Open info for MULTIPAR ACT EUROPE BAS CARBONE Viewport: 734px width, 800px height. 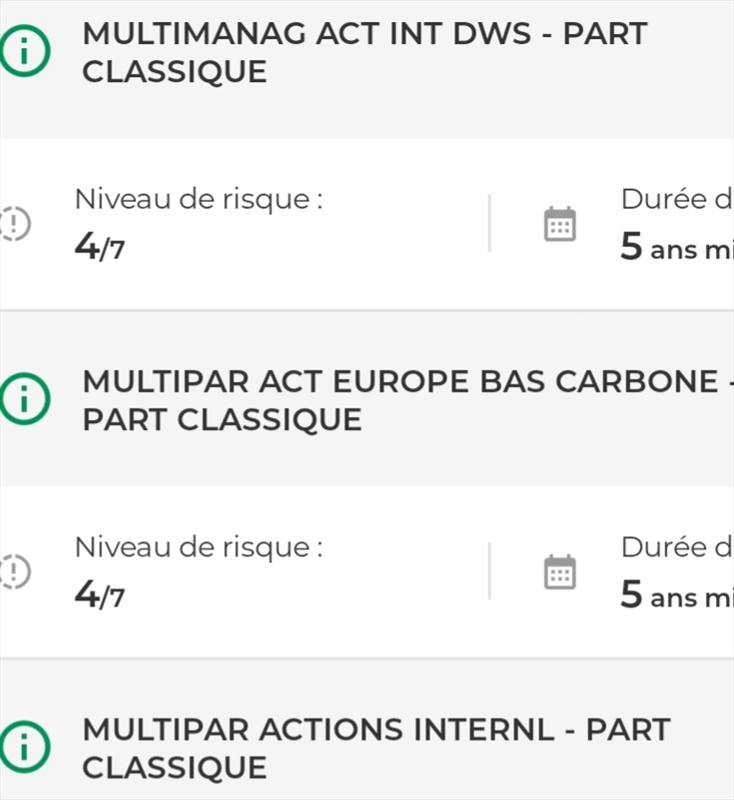point(24,399)
